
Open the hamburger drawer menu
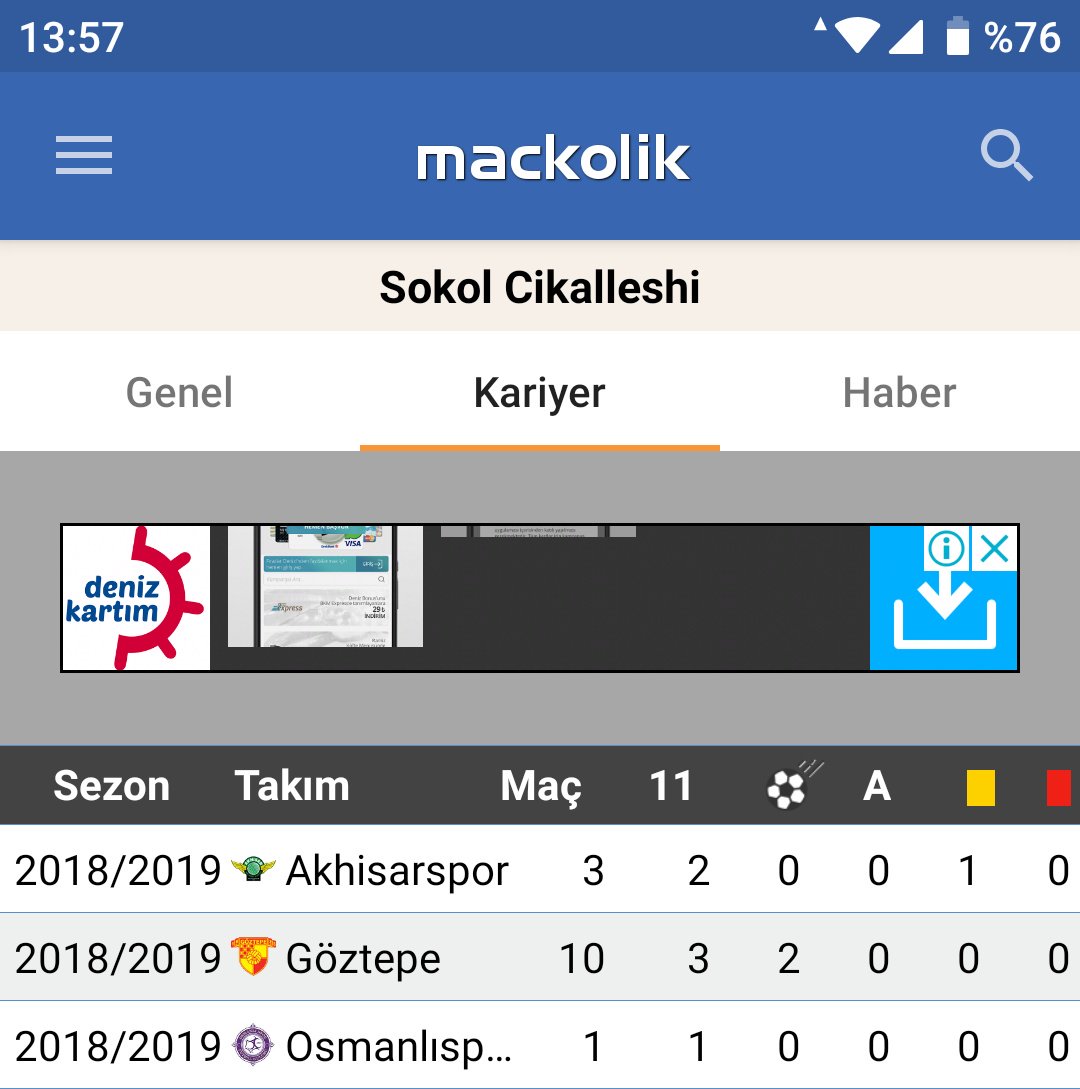pos(84,157)
